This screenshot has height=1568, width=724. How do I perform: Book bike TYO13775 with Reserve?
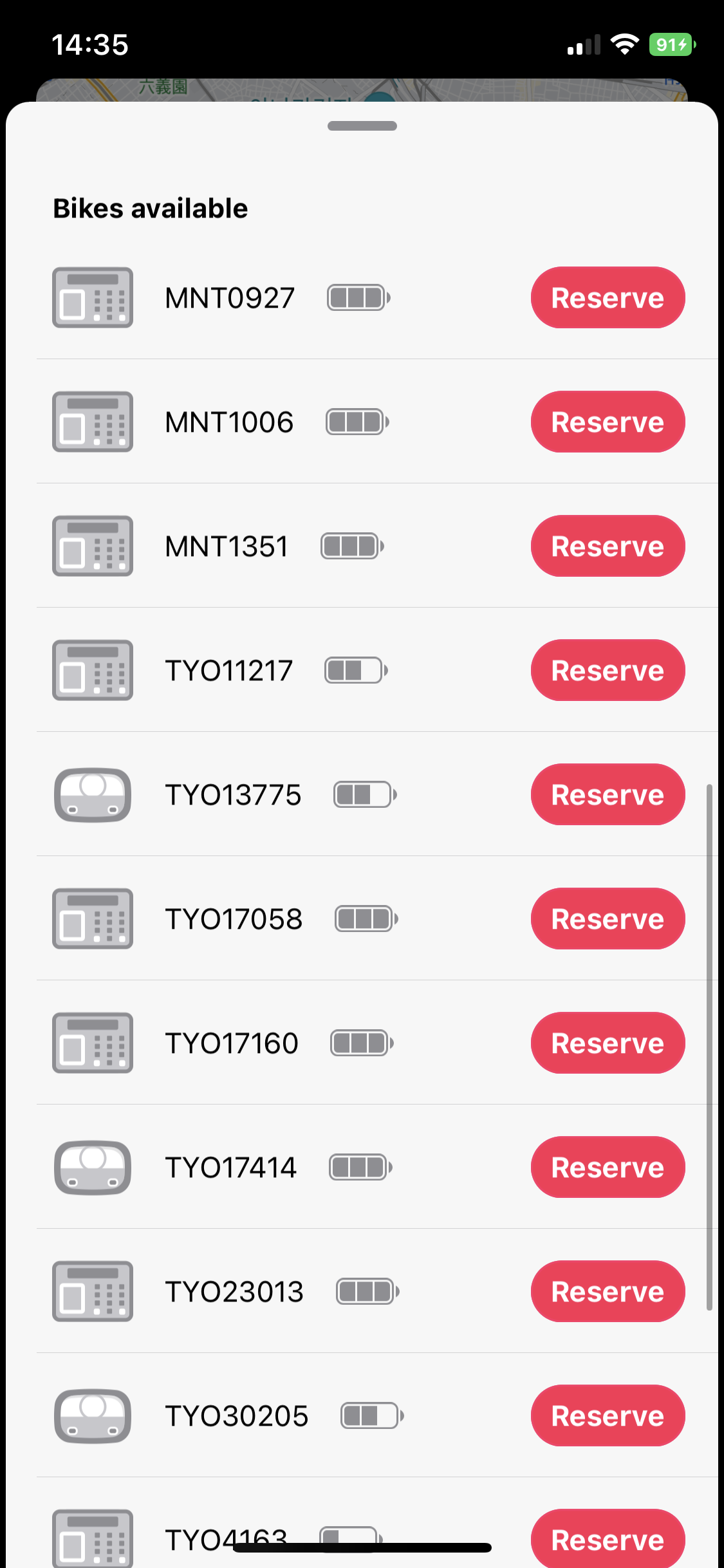(x=608, y=794)
